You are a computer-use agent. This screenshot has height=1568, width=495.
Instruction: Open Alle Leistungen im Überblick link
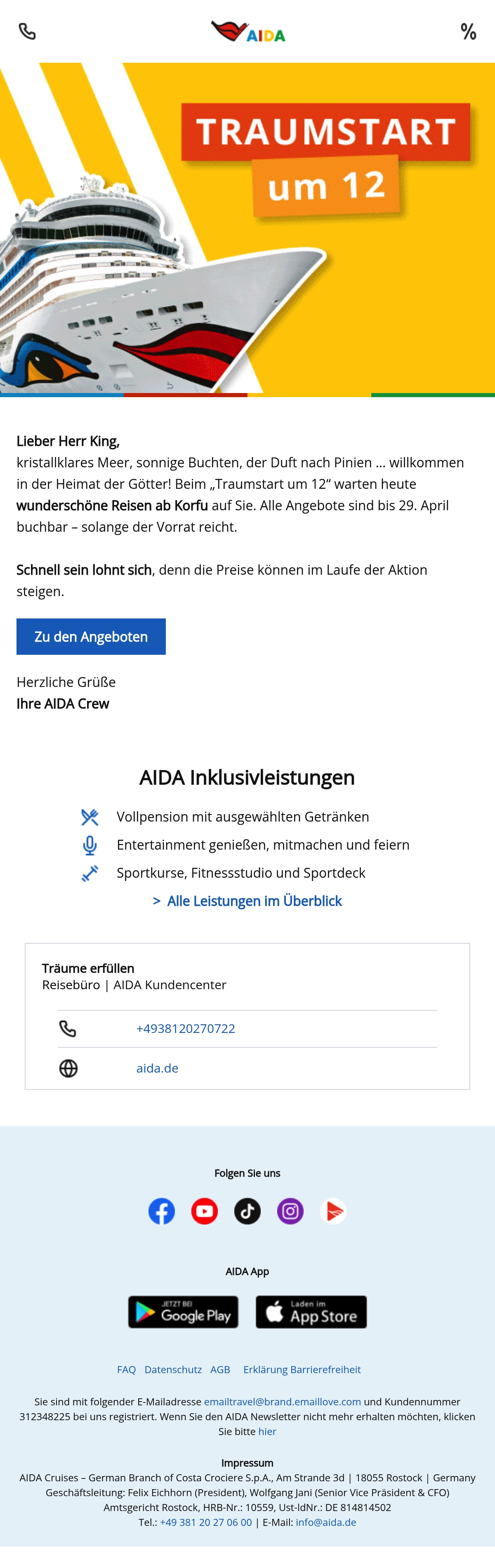click(x=247, y=901)
